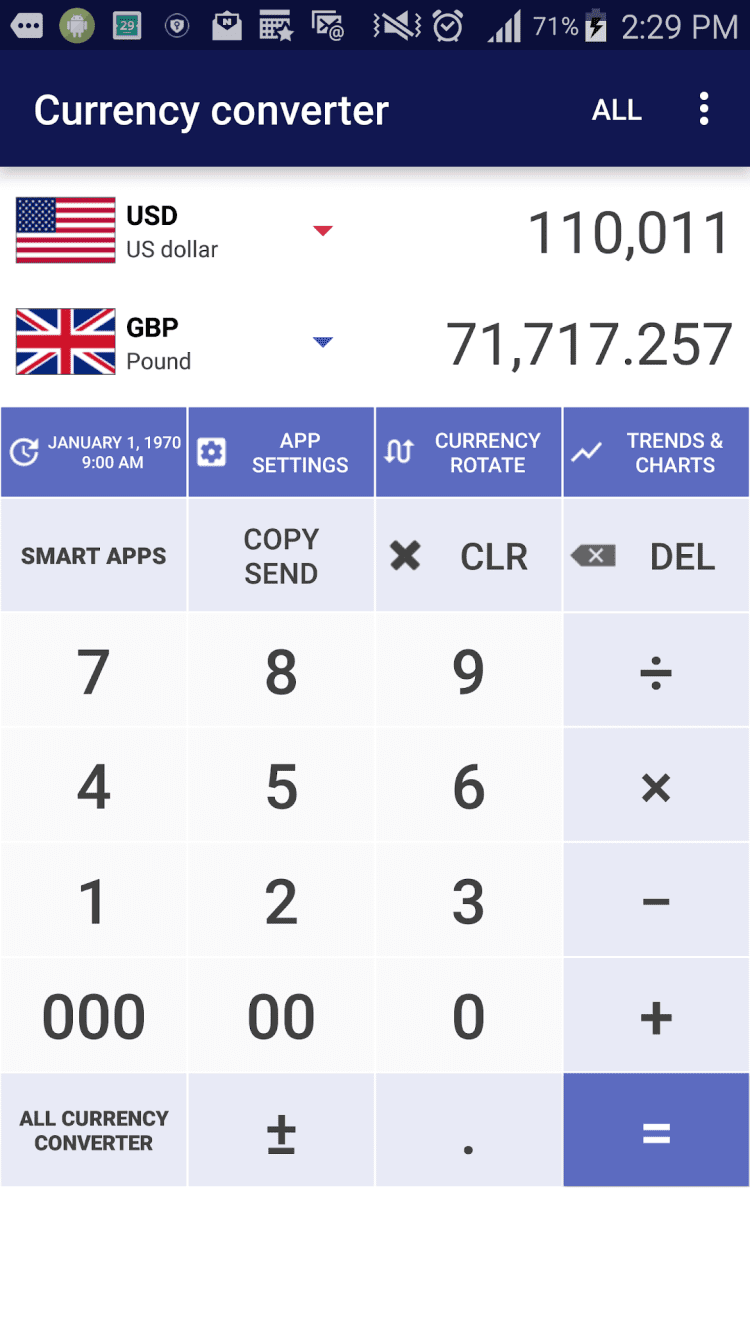Enter digit 7 on the keypad
The width and height of the screenshot is (750, 1333).
click(x=94, y=671)
